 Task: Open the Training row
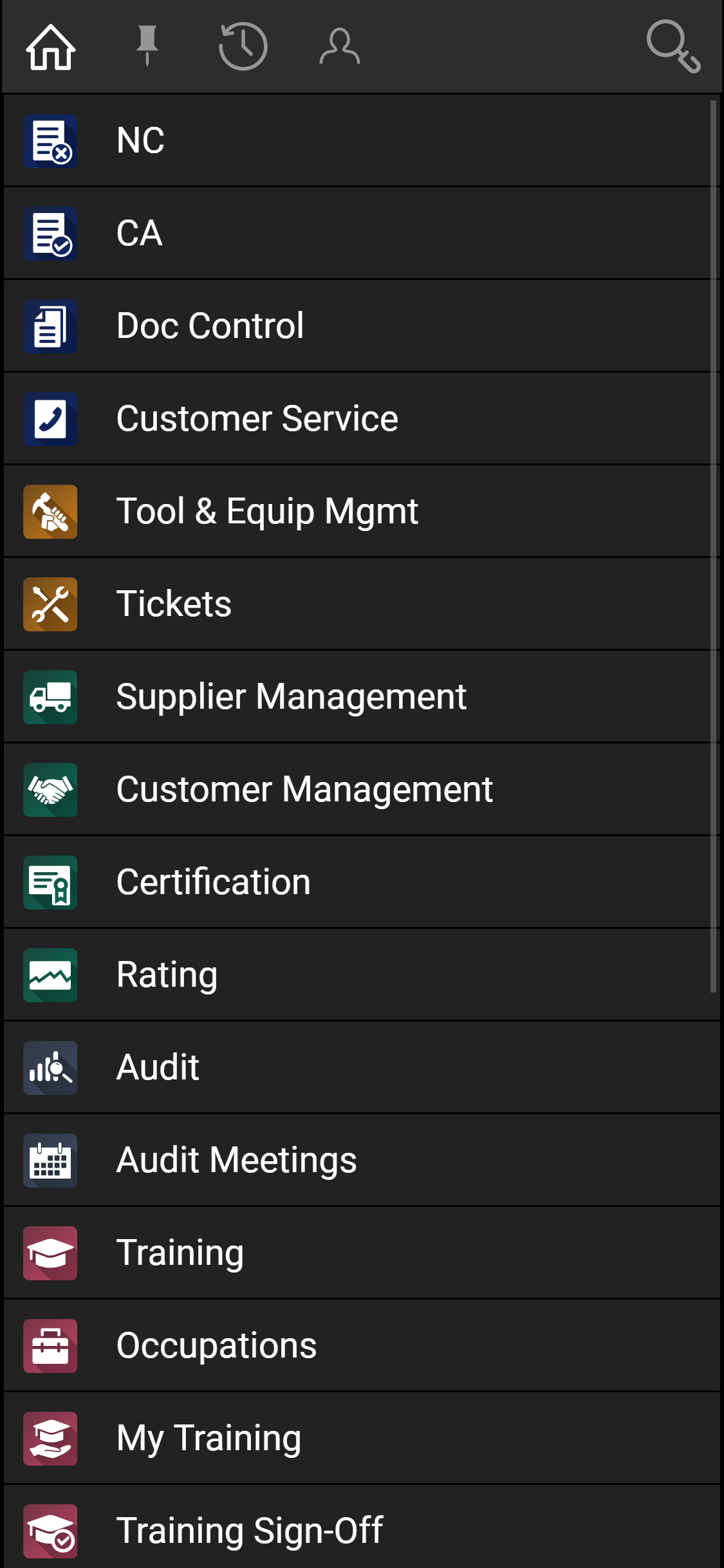pyautogui.click(x=361, y=1253)
